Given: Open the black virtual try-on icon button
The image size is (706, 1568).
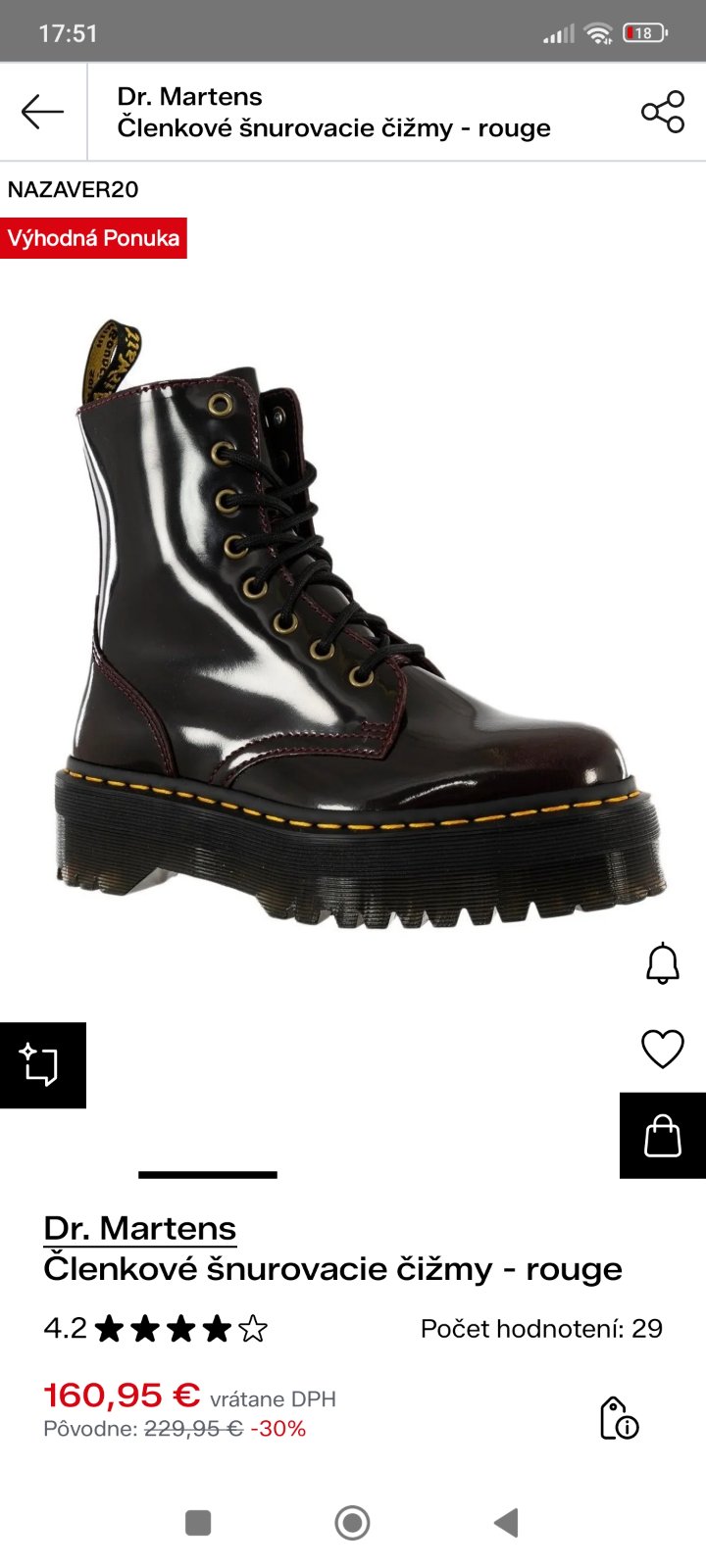Looking at the screenshot, I should [x=42, y=1065].
